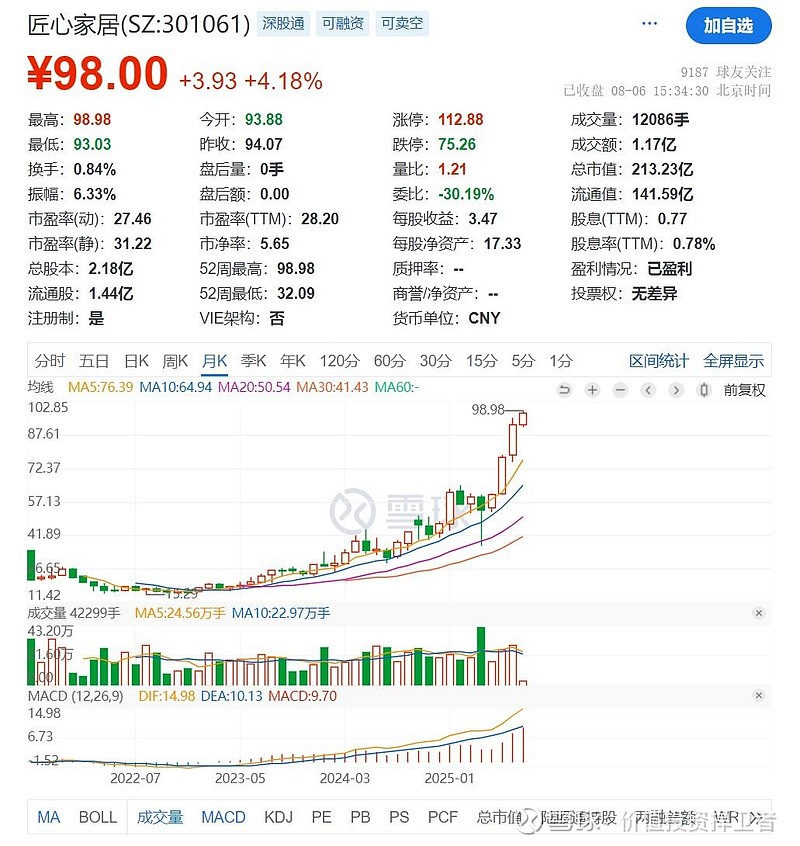Switch chart to 分时 view
Image resolution: width=800 pixels, height=846 pixels.
[49, 361]
